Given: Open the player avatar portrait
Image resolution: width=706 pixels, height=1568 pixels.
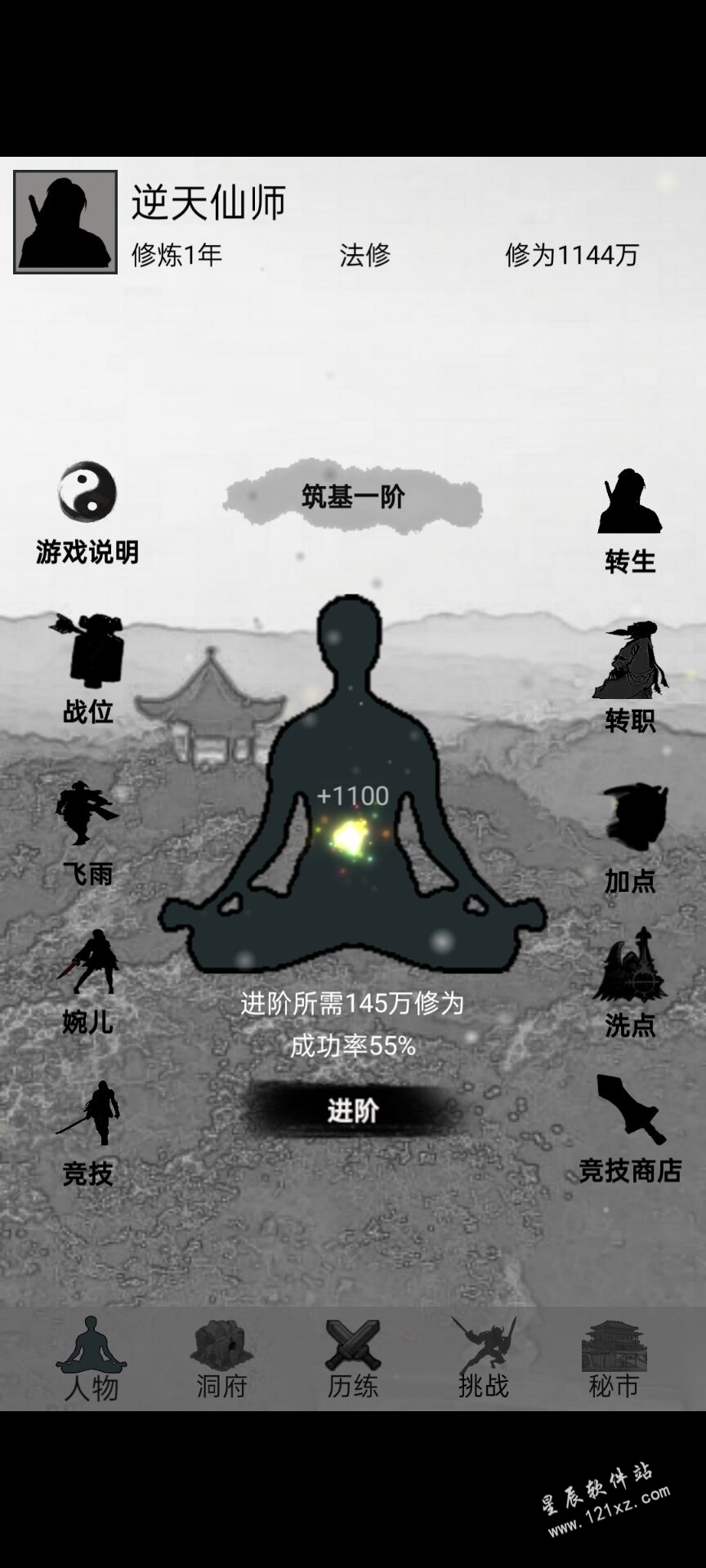Looking at the screenshot, I should (x=65, y=222).
